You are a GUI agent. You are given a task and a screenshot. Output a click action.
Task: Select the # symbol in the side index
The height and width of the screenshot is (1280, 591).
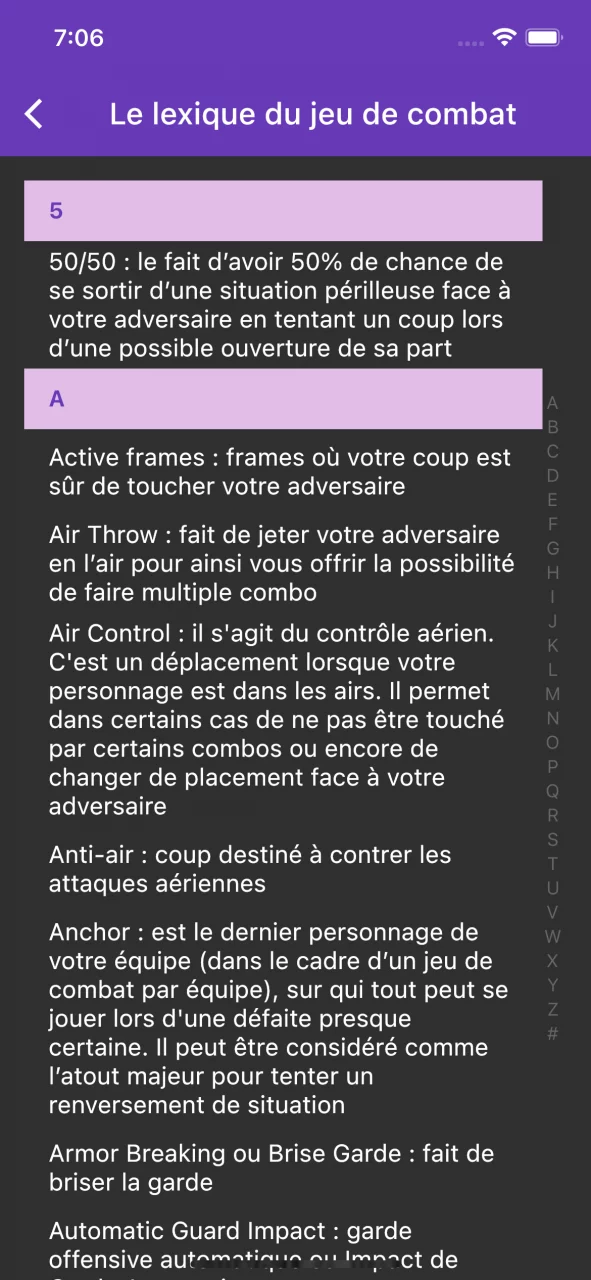553,1034
